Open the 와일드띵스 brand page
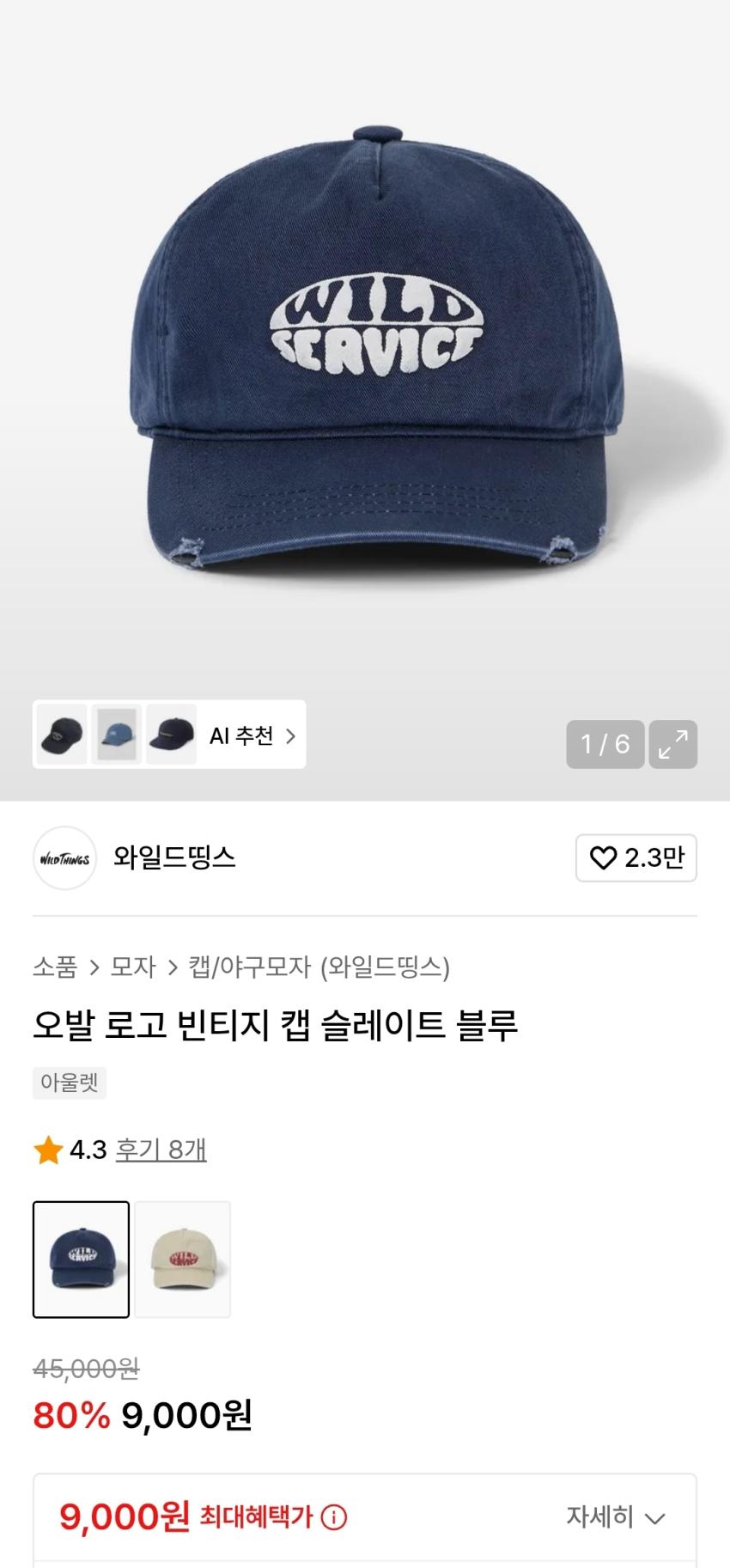Viewport: 730px width, 1568px height. (x=173, y=857)
